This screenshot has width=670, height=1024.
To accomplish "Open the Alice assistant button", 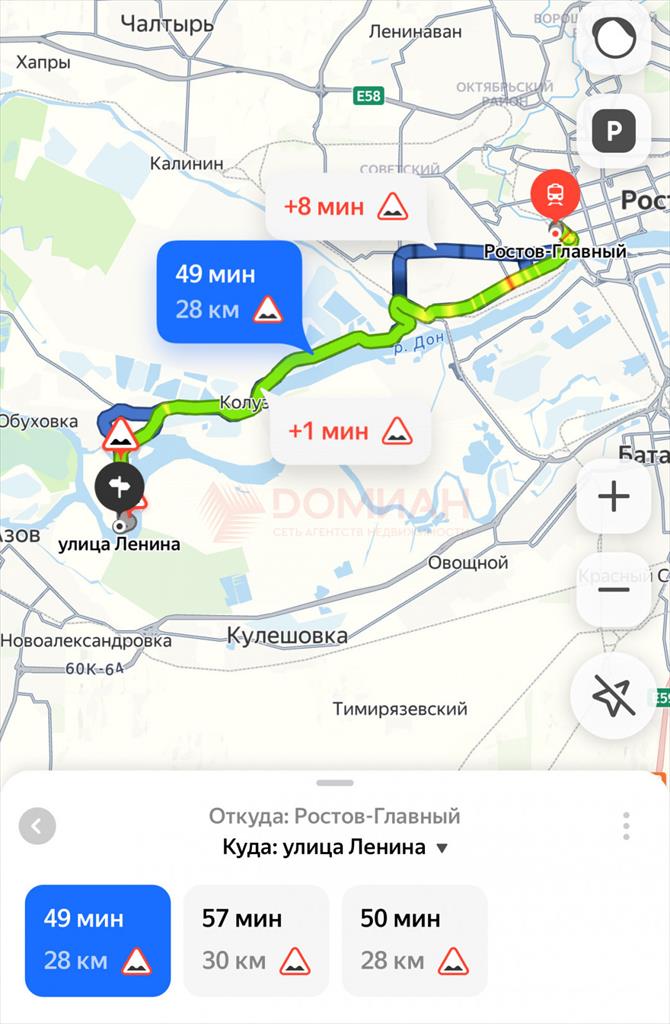I will click(614, 40).
